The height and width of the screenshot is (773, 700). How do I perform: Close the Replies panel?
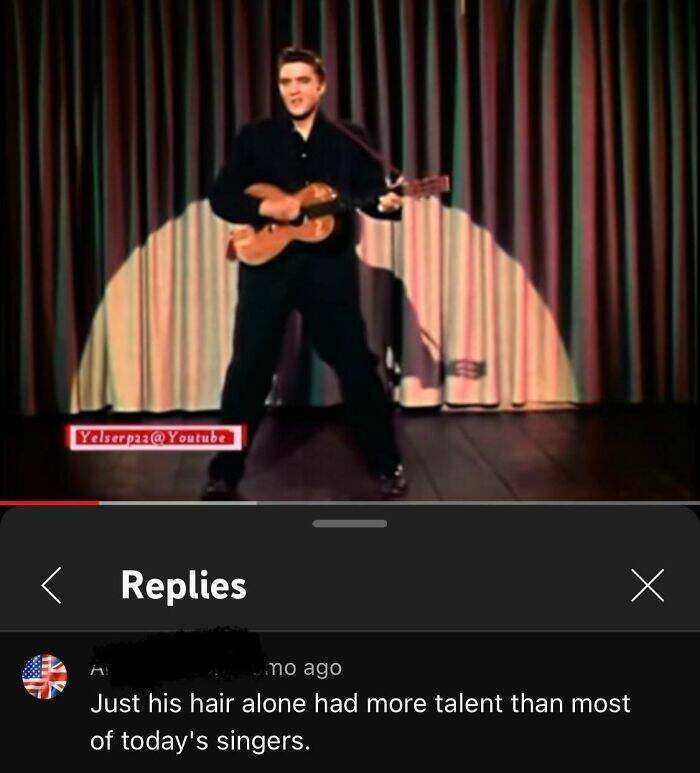tap(647, 586)
